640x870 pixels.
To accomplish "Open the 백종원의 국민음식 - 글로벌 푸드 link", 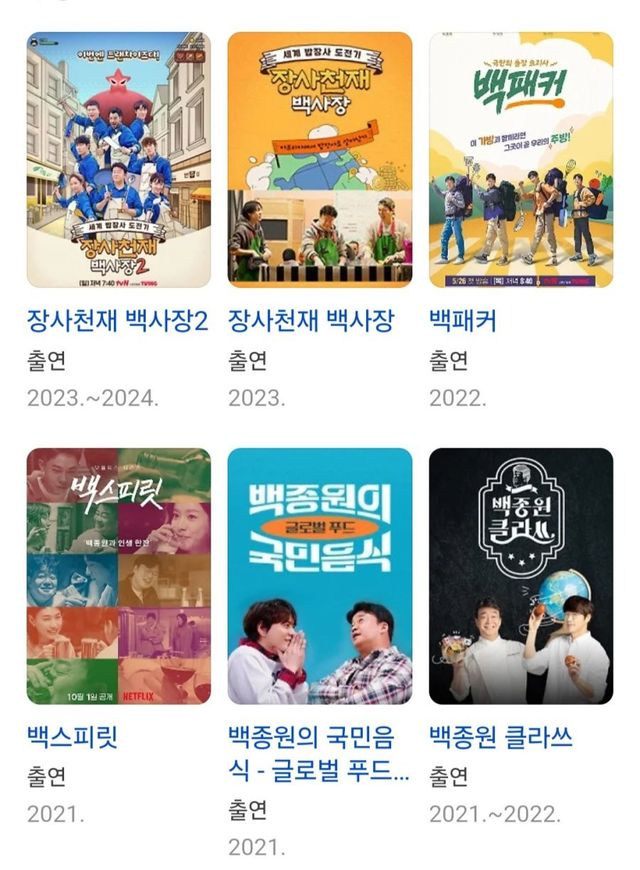I will tap(318, 755).
